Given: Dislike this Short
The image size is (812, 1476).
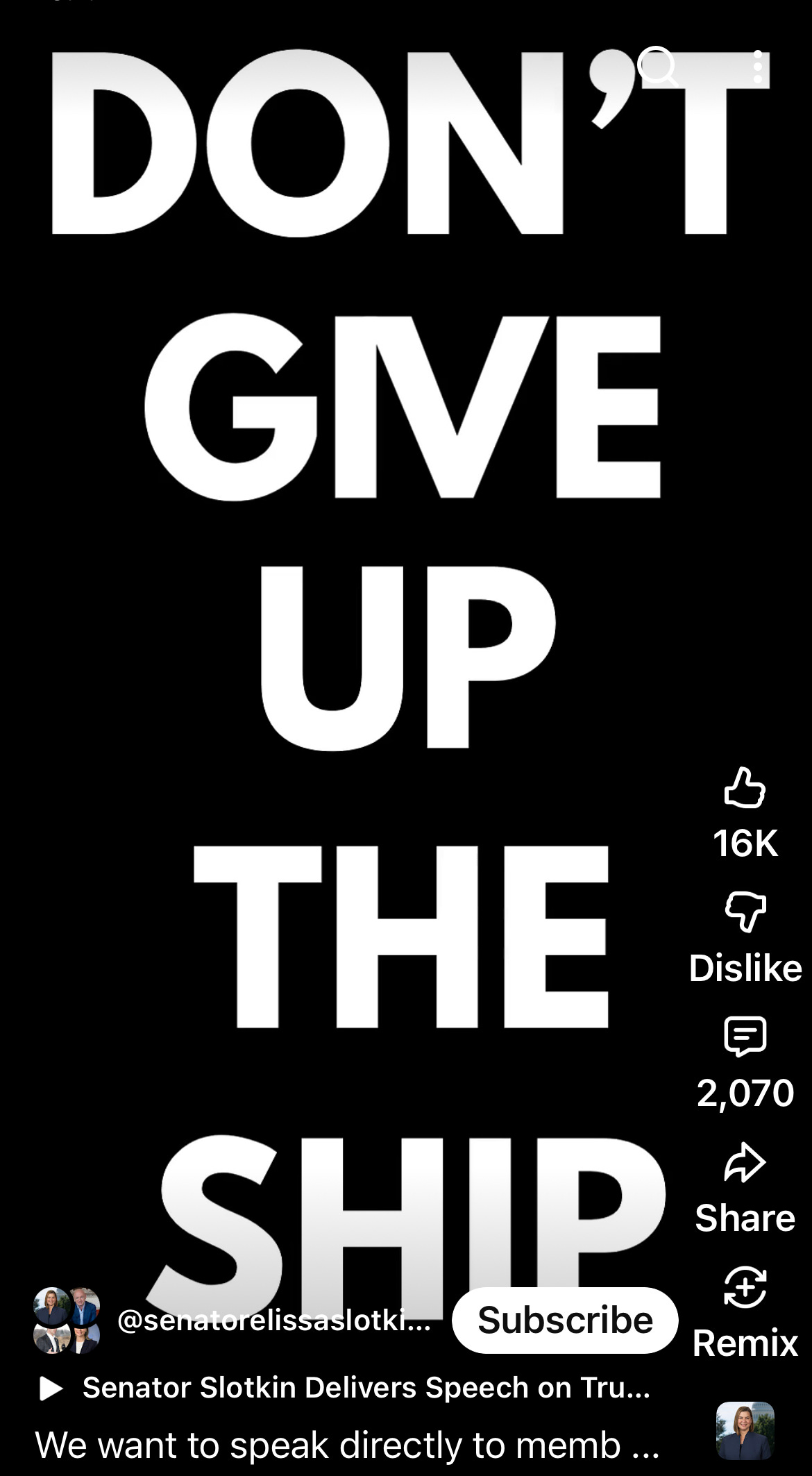Looking at the screenshot, I should coord(745,912).
